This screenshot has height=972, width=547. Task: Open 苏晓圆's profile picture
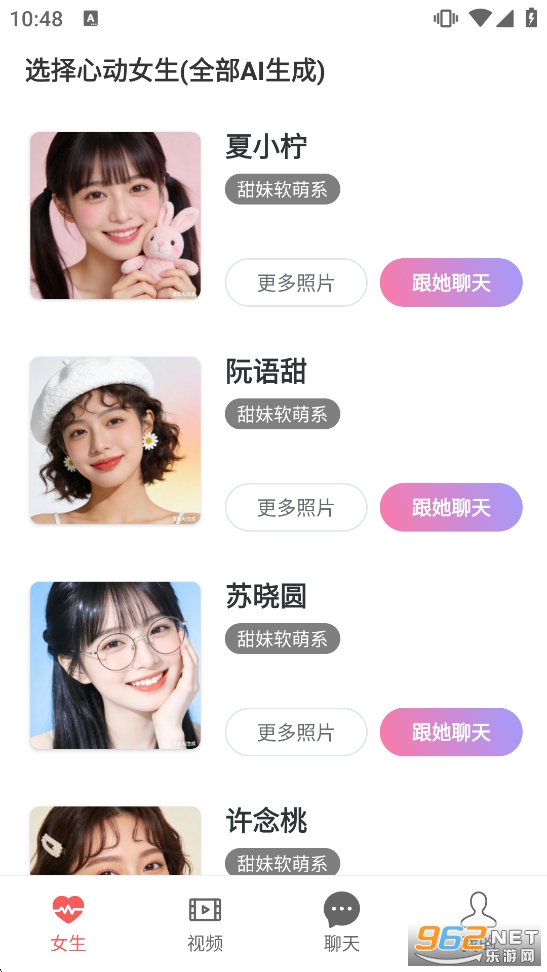click(x=115, y=665)
